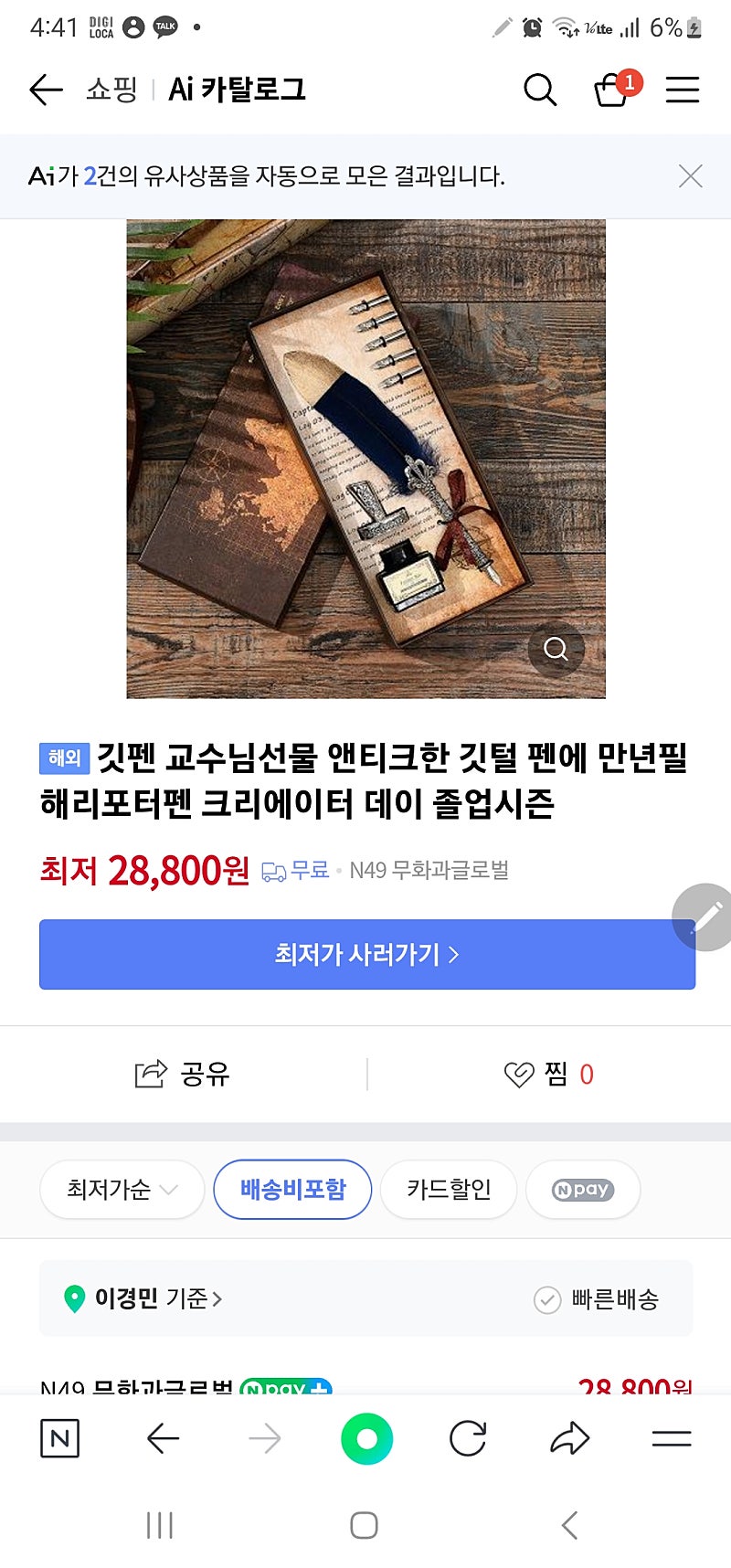The height and width of the screenshot is (1568, 731).
Task: Toggle the 배송비포함 filter chip
Action: 292,1189
